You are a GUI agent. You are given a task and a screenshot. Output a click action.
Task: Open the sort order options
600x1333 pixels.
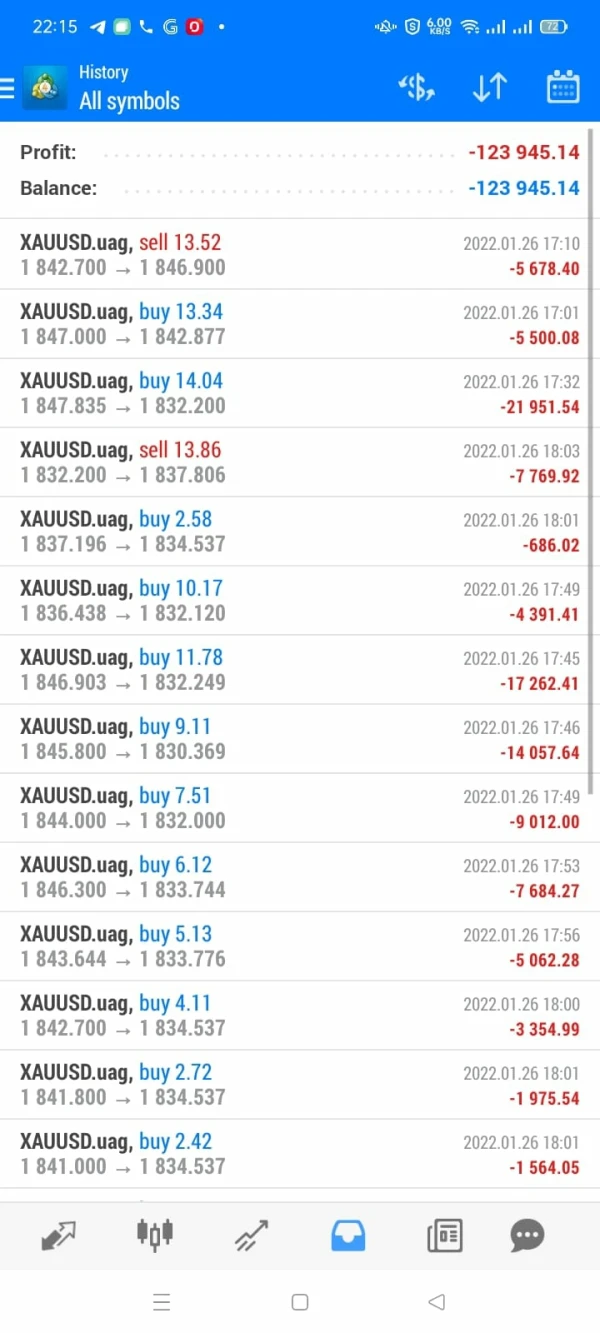pos(490,88)
